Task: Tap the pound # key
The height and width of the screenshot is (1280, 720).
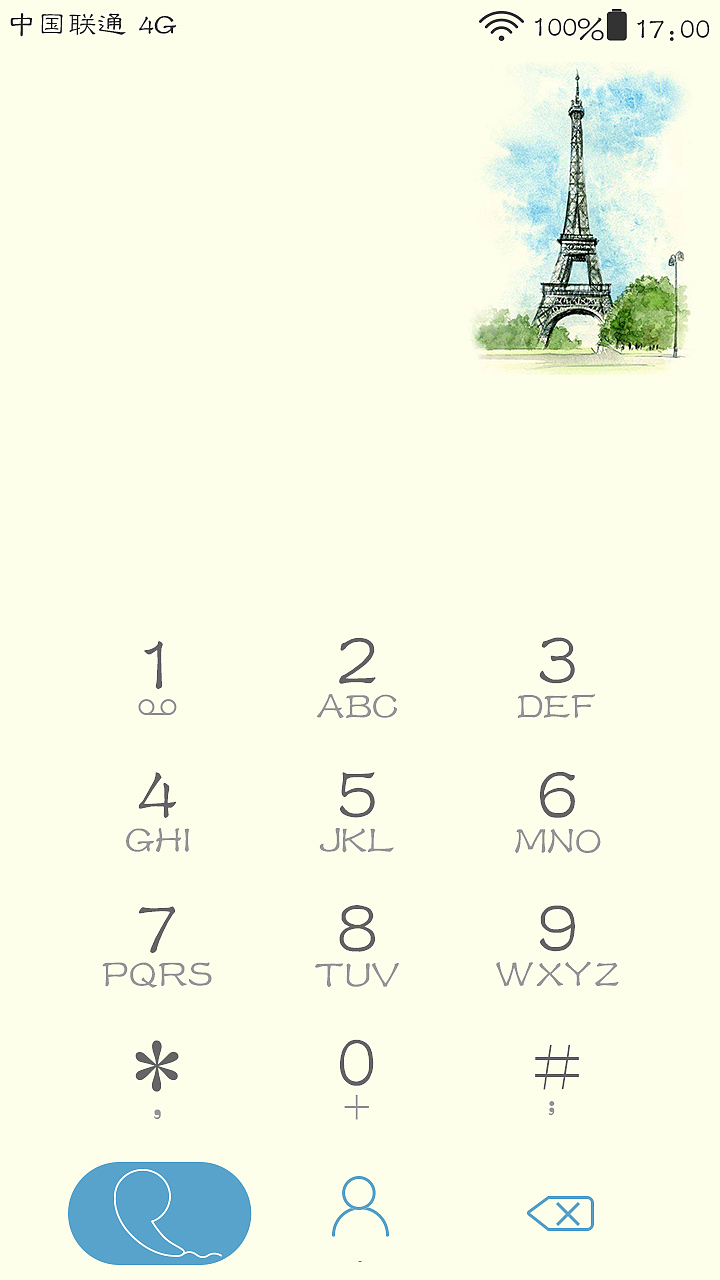Action: (x=557, y=1078)
